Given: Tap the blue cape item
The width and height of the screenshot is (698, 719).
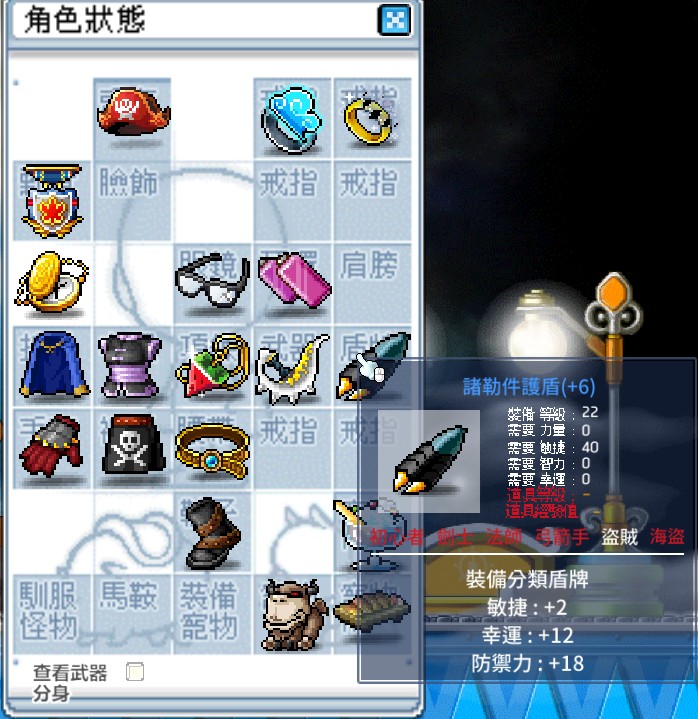Looking at the screenshot, I should pyautogui.click(x=52, y=365).
